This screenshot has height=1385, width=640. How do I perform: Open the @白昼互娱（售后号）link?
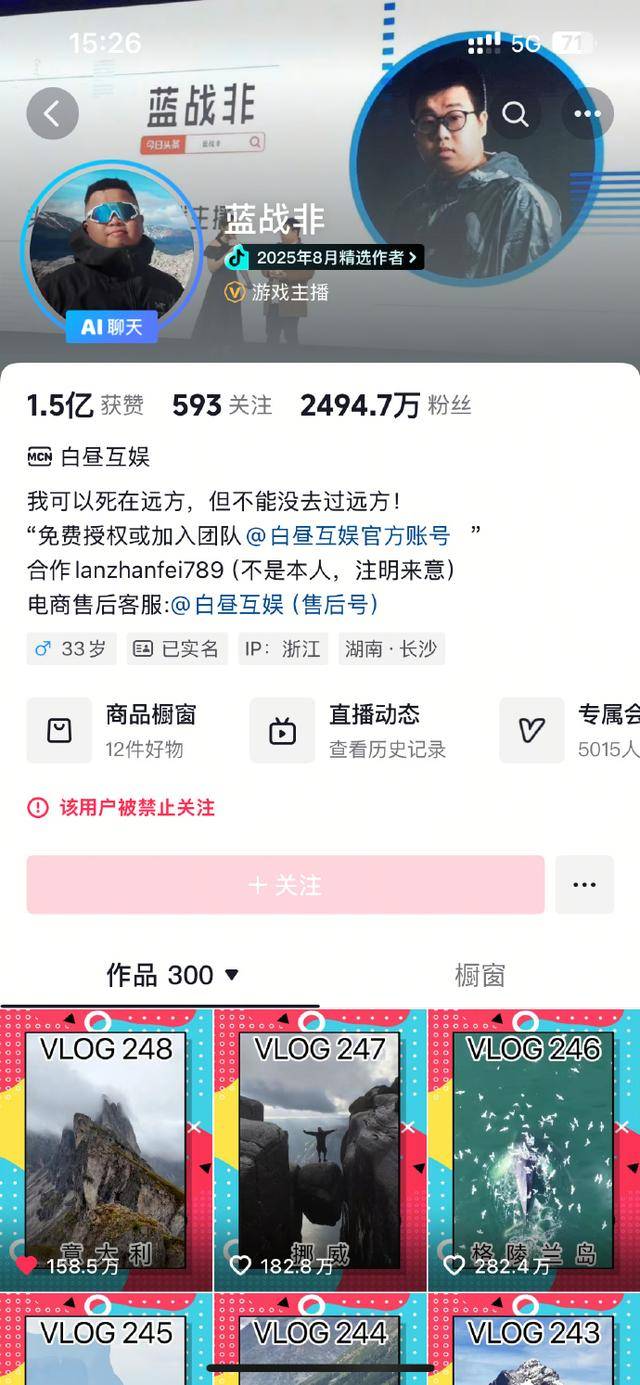click(274, 604)
